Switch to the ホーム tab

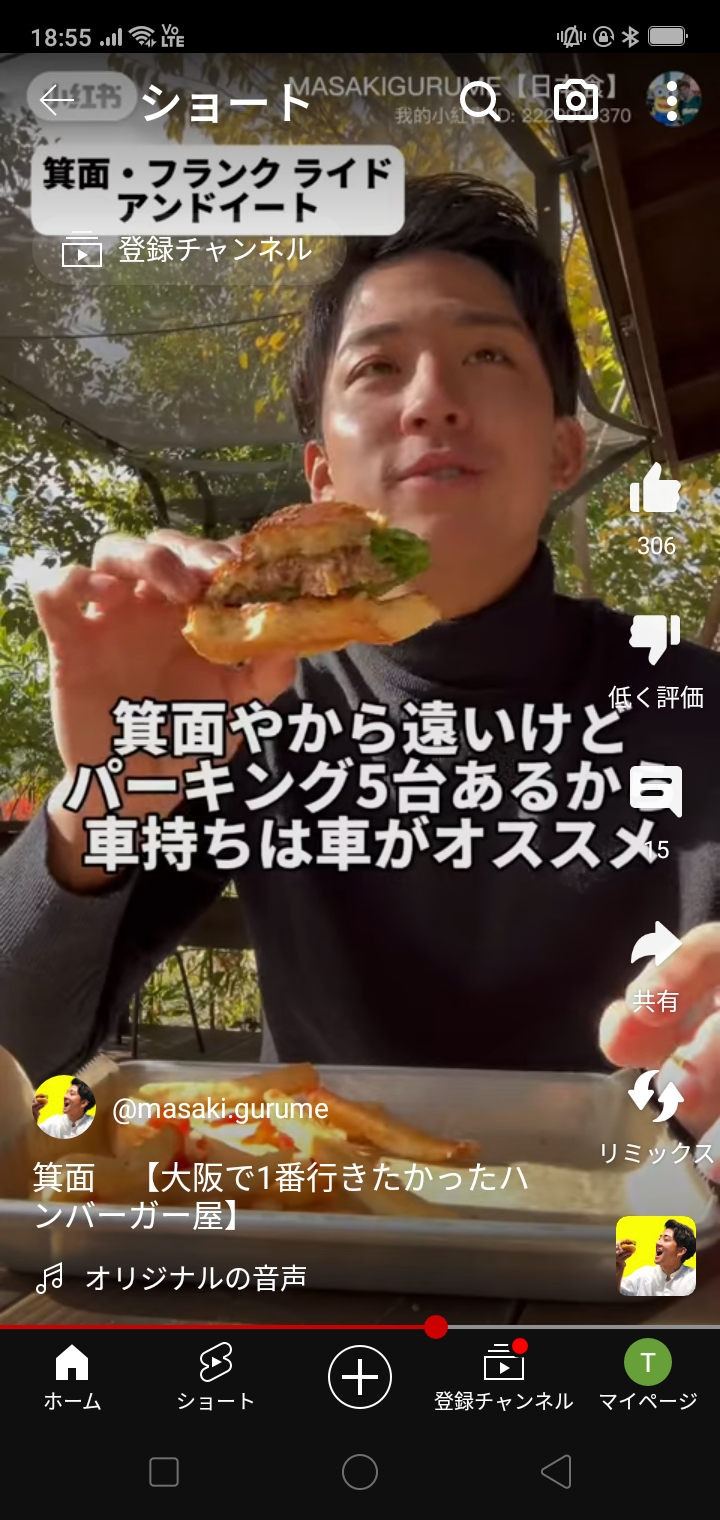click(72, 1377)
